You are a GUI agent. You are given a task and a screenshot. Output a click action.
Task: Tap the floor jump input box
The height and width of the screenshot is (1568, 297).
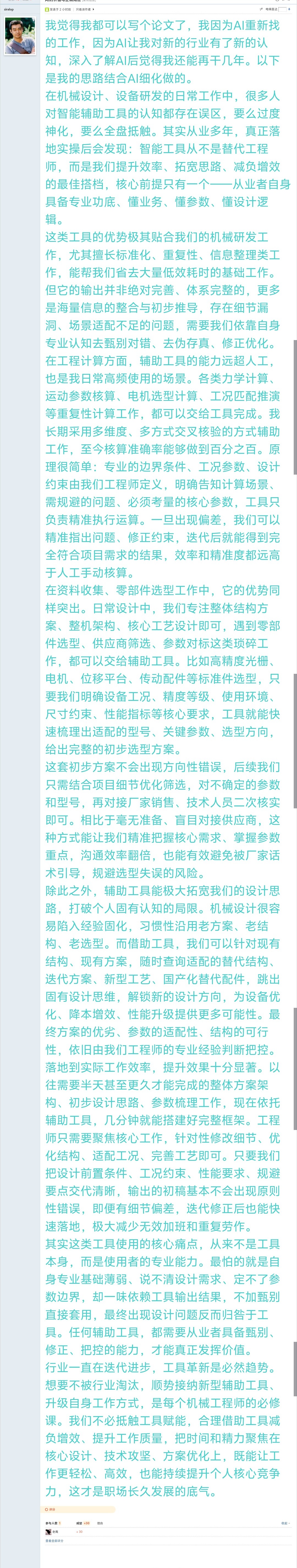pos(286,10)
